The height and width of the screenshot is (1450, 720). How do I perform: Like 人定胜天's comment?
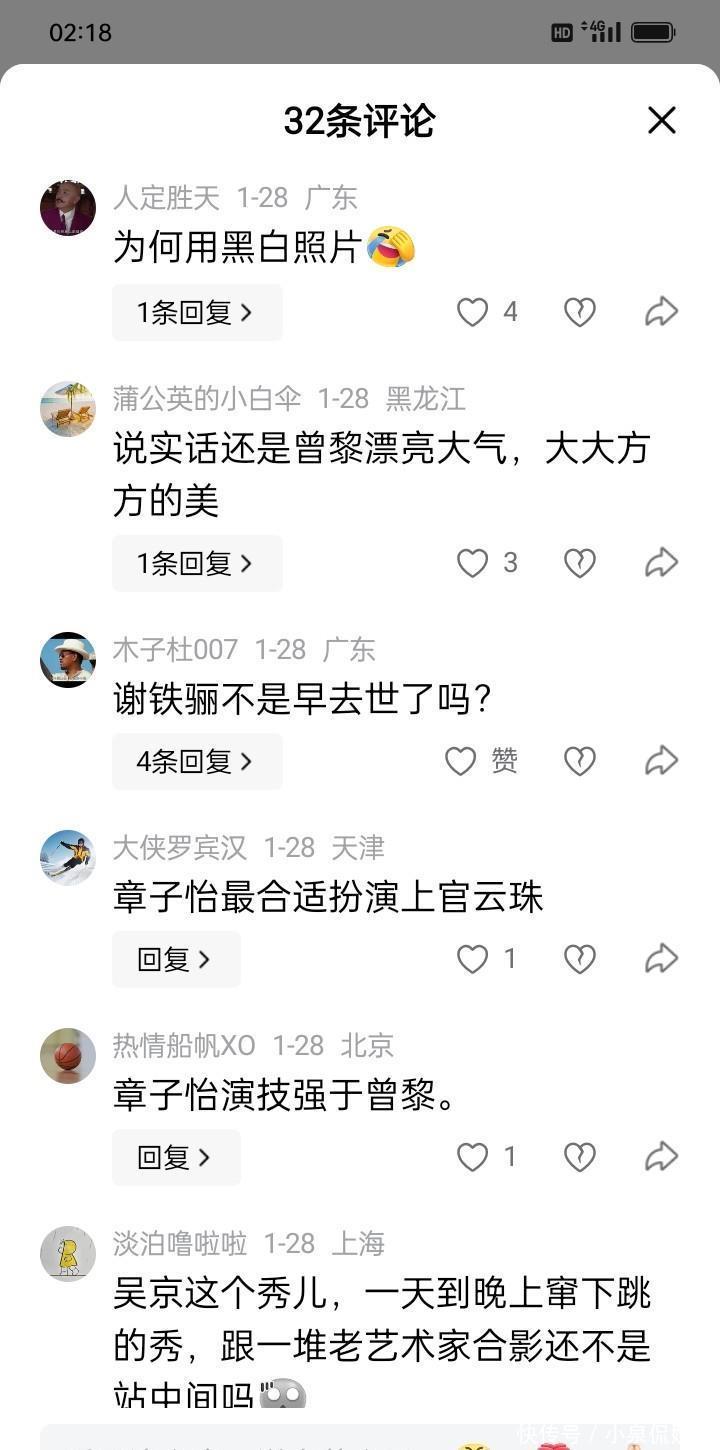(472, 312)
